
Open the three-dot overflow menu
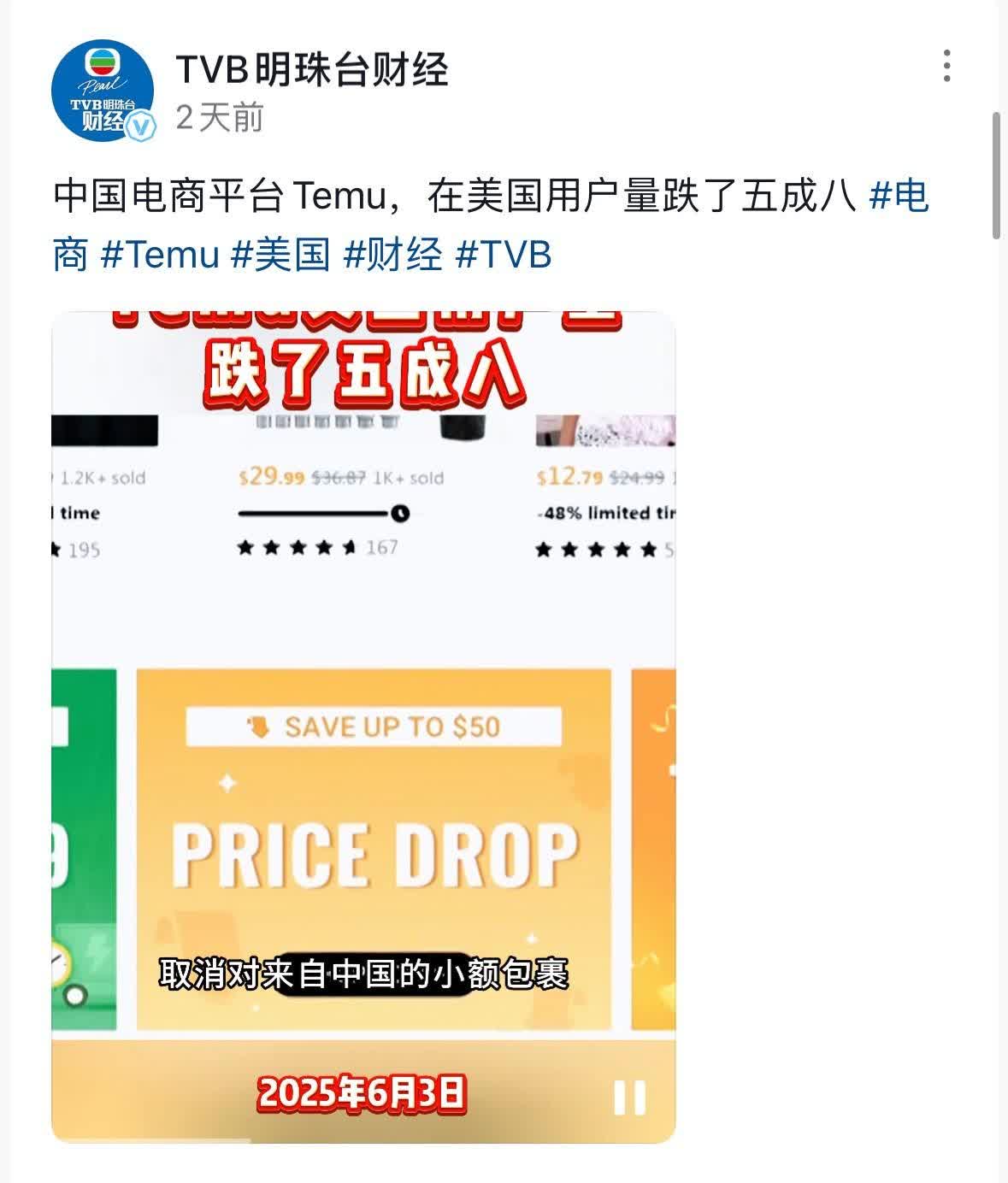[946, 66]
